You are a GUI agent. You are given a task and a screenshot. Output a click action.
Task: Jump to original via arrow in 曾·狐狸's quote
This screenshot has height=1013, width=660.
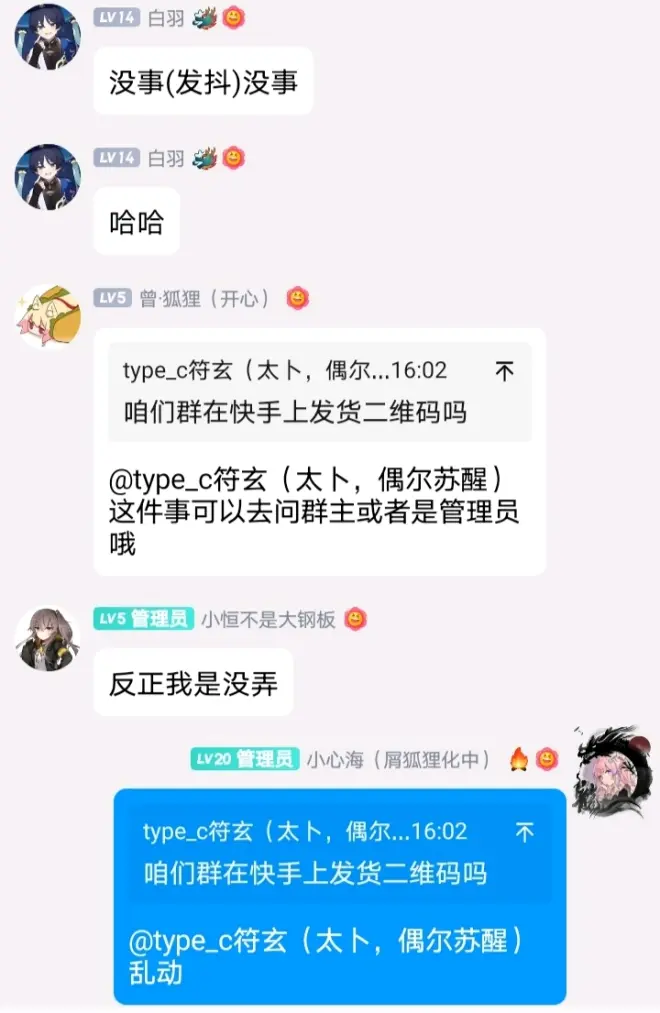click(505, 371)
